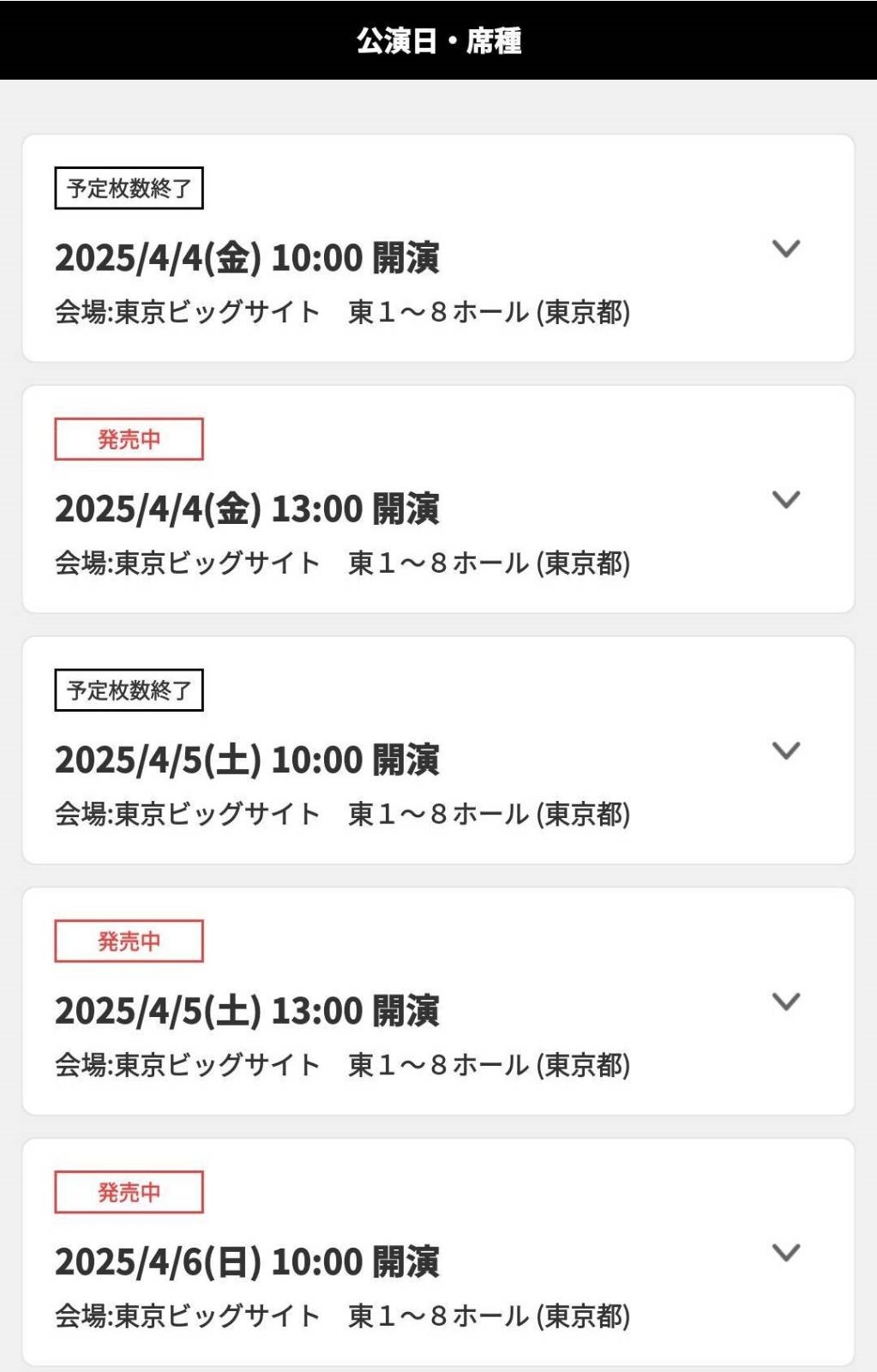This screenshot has height=1372, width=877.
Task: Expand the 2025/4/4(金) 13:00 開演 performance
Action: pyautogui.click(x=785, y=500)
